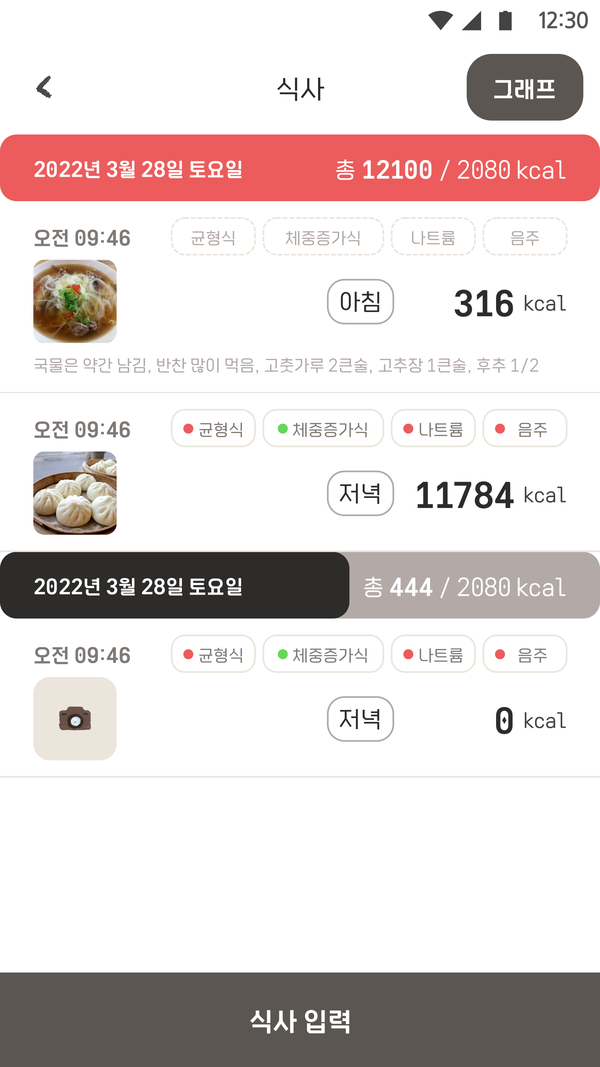Select the dark-header date bar totaling 444 kcal

(300, 586)
